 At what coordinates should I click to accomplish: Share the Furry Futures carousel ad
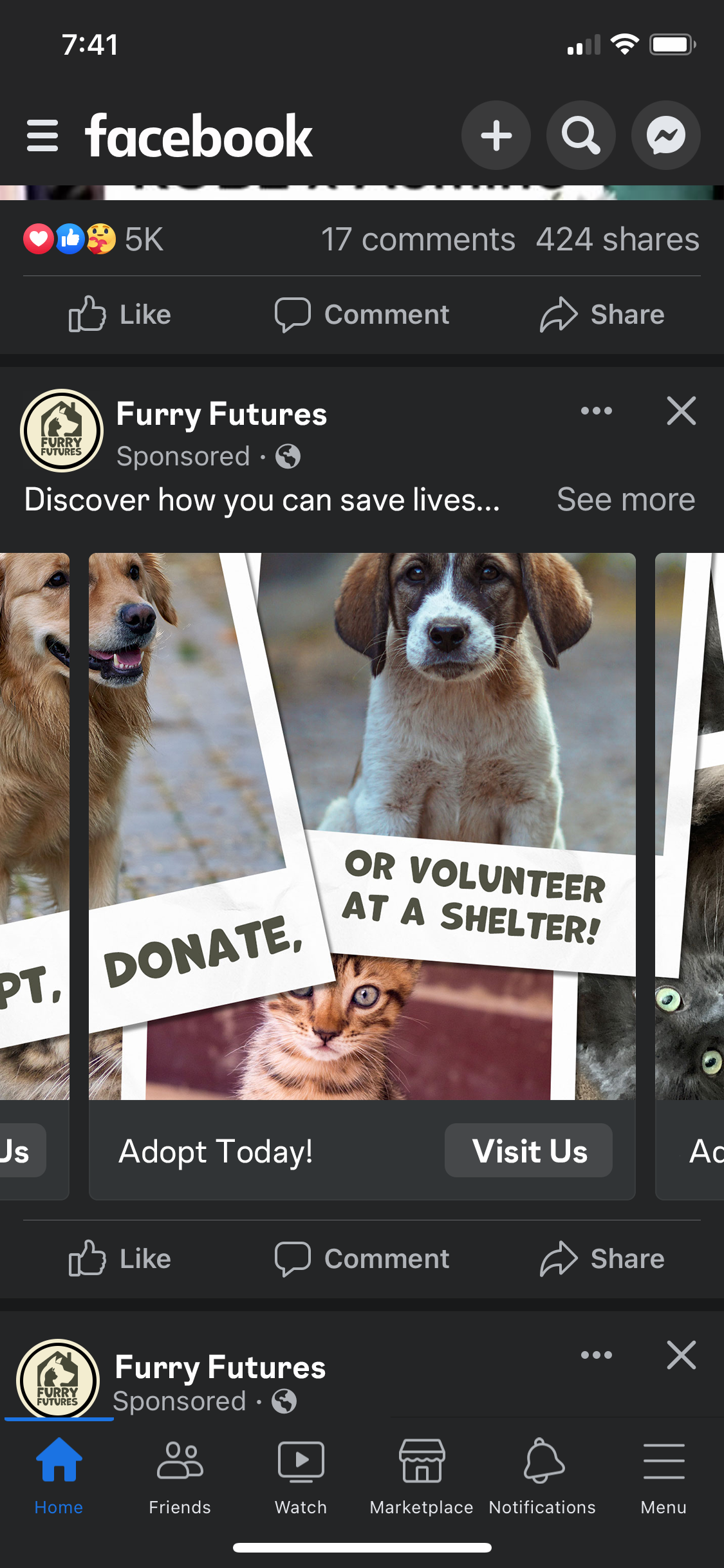602,1258
